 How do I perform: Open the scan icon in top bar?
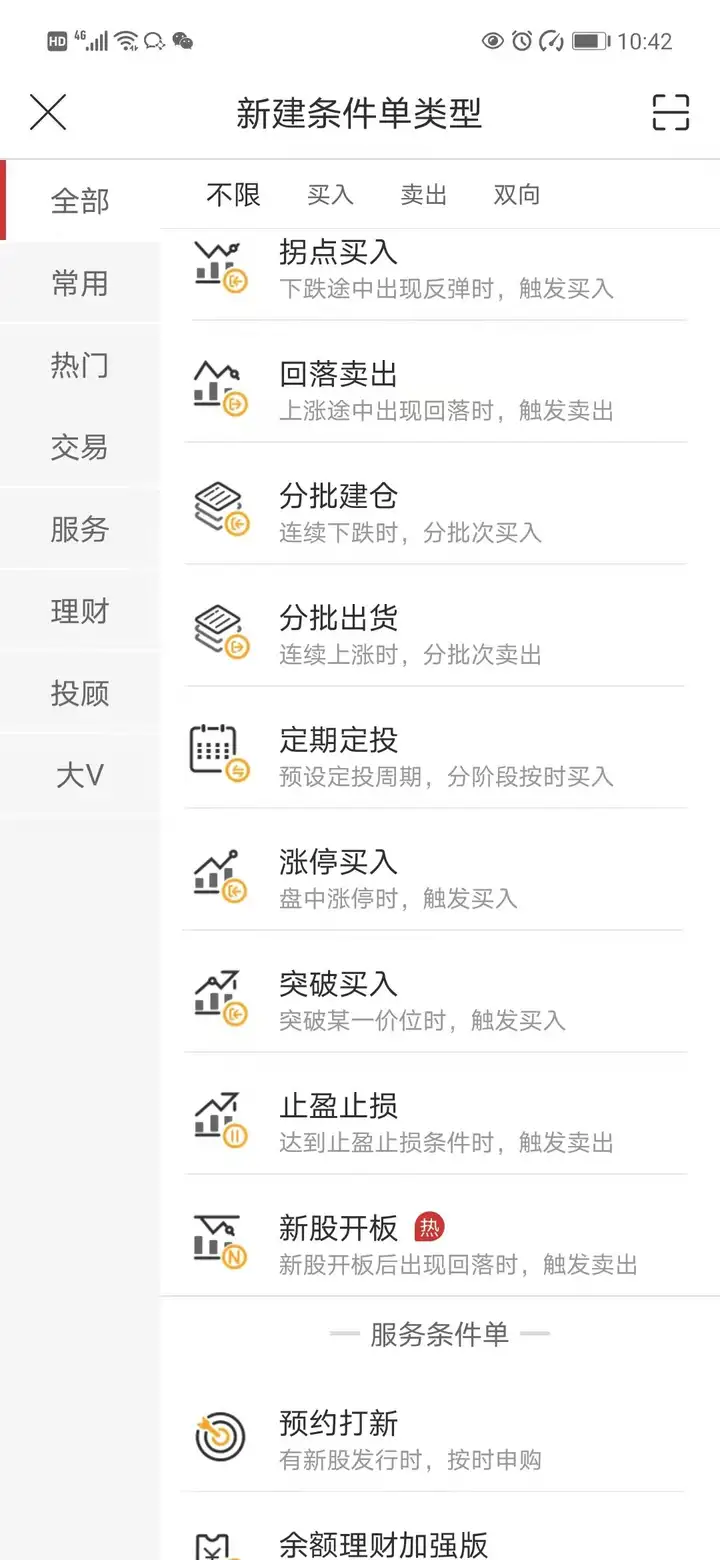coord(671,112)
